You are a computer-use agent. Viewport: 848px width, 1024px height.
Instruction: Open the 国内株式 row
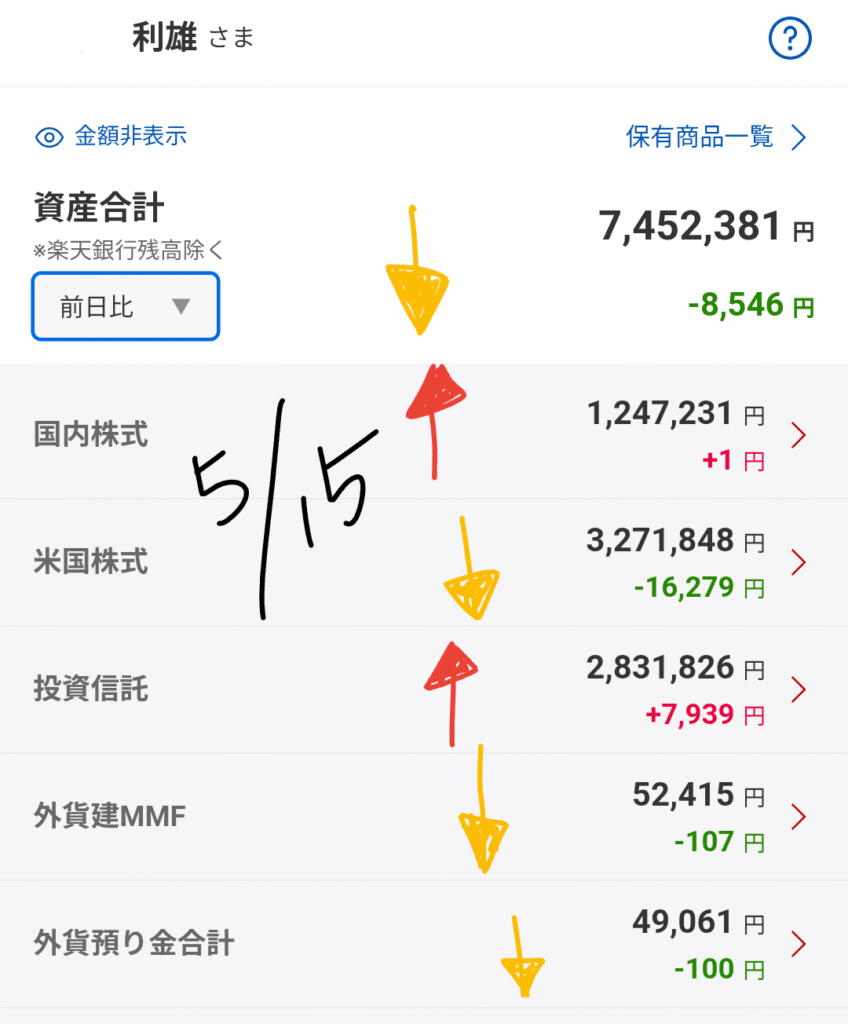(x=424, y=435)
